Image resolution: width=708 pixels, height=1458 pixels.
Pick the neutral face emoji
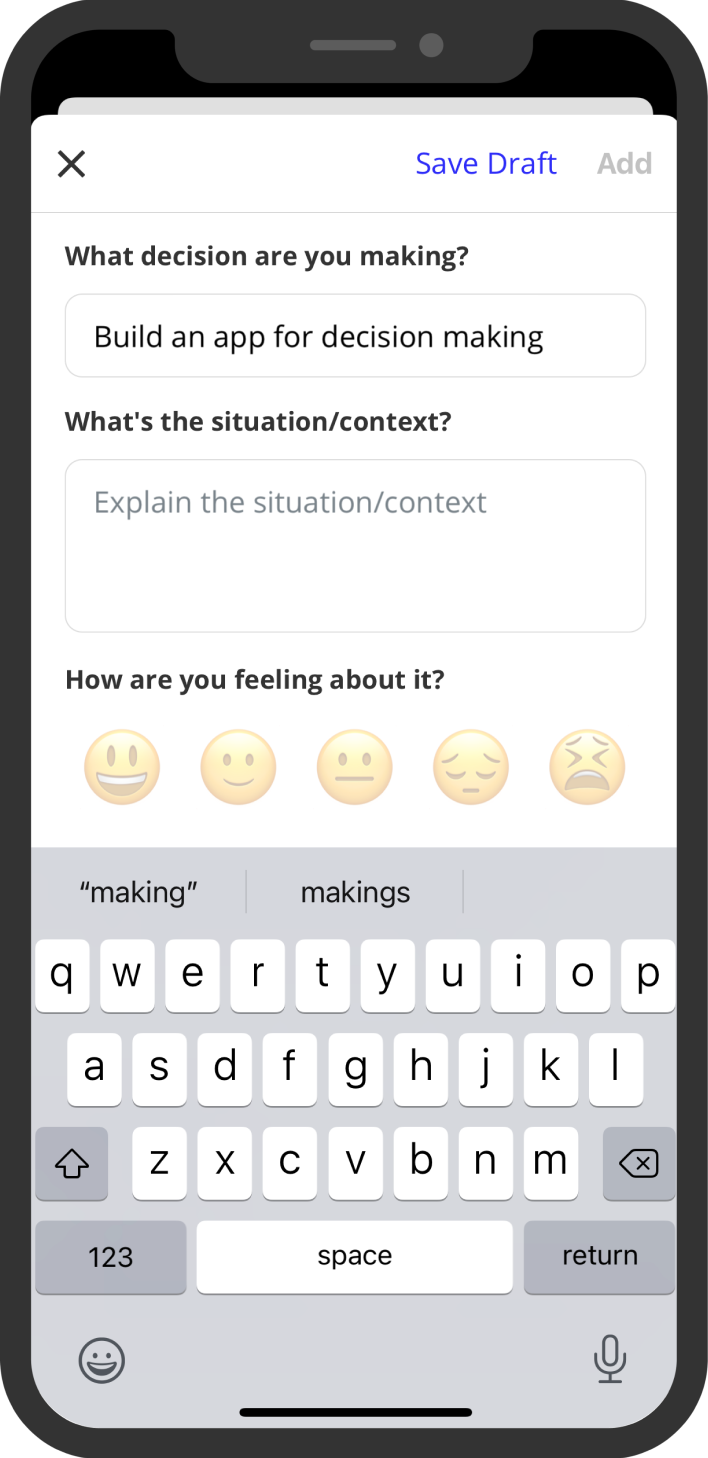[x=355, y=768]
